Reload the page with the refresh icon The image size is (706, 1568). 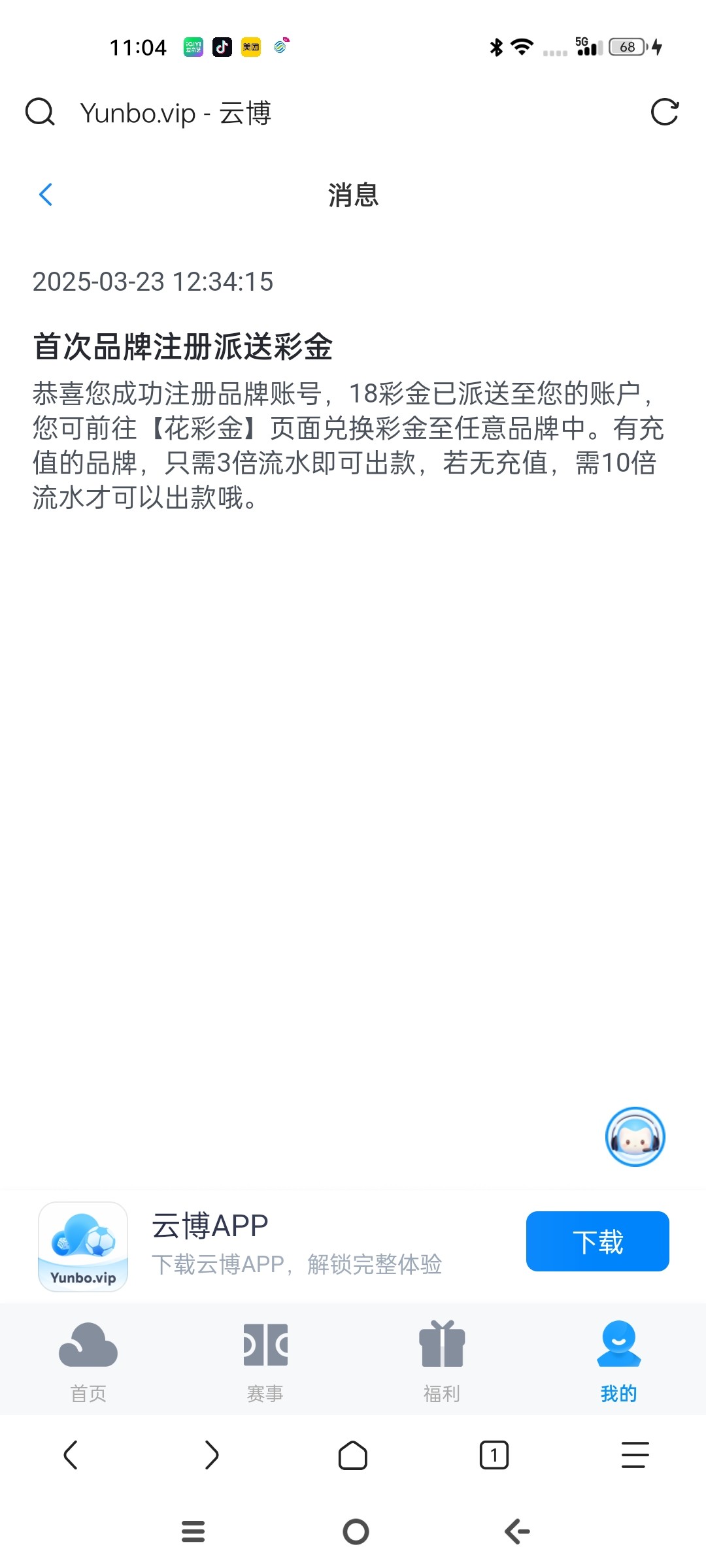click(x=665, y=112)
